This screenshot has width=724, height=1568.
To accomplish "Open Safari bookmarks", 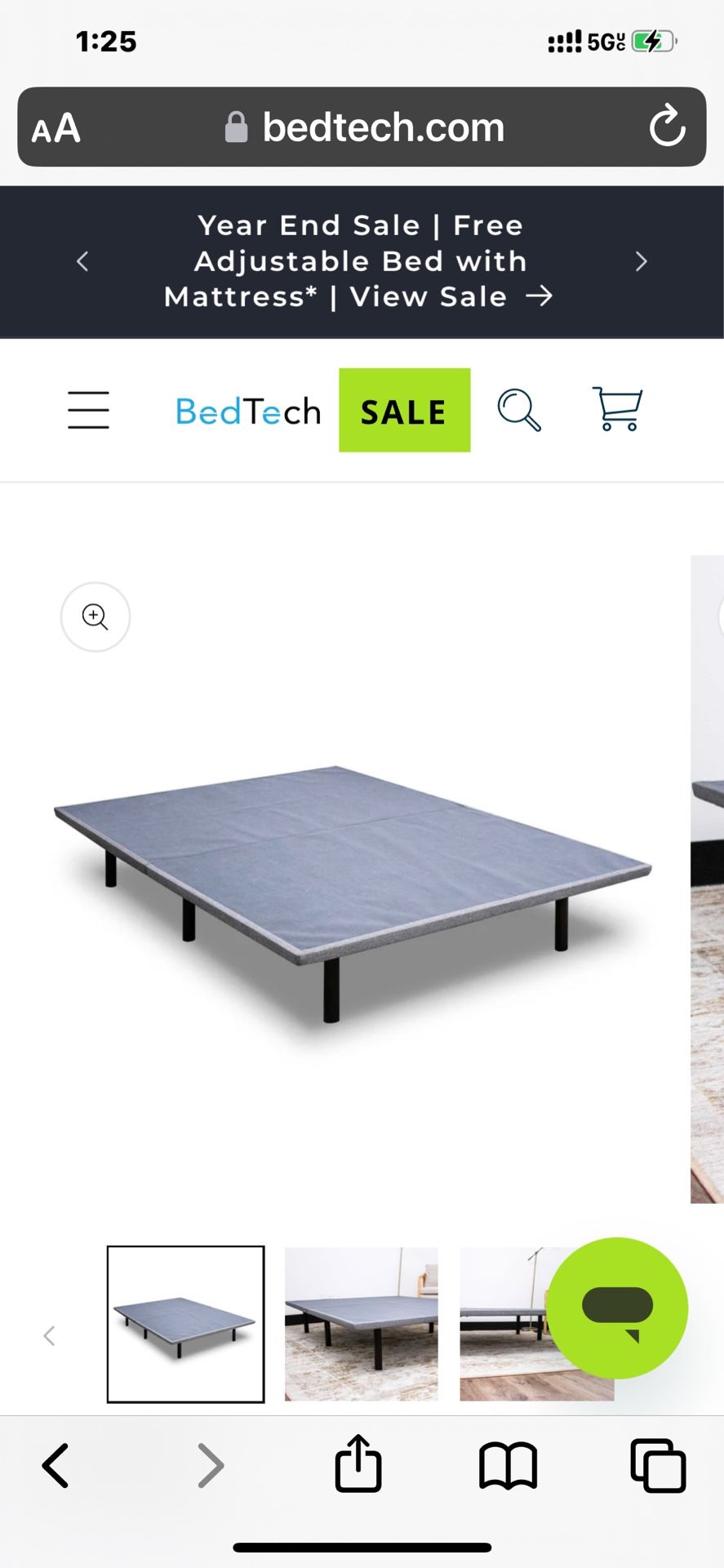I will pos(508,1466).
